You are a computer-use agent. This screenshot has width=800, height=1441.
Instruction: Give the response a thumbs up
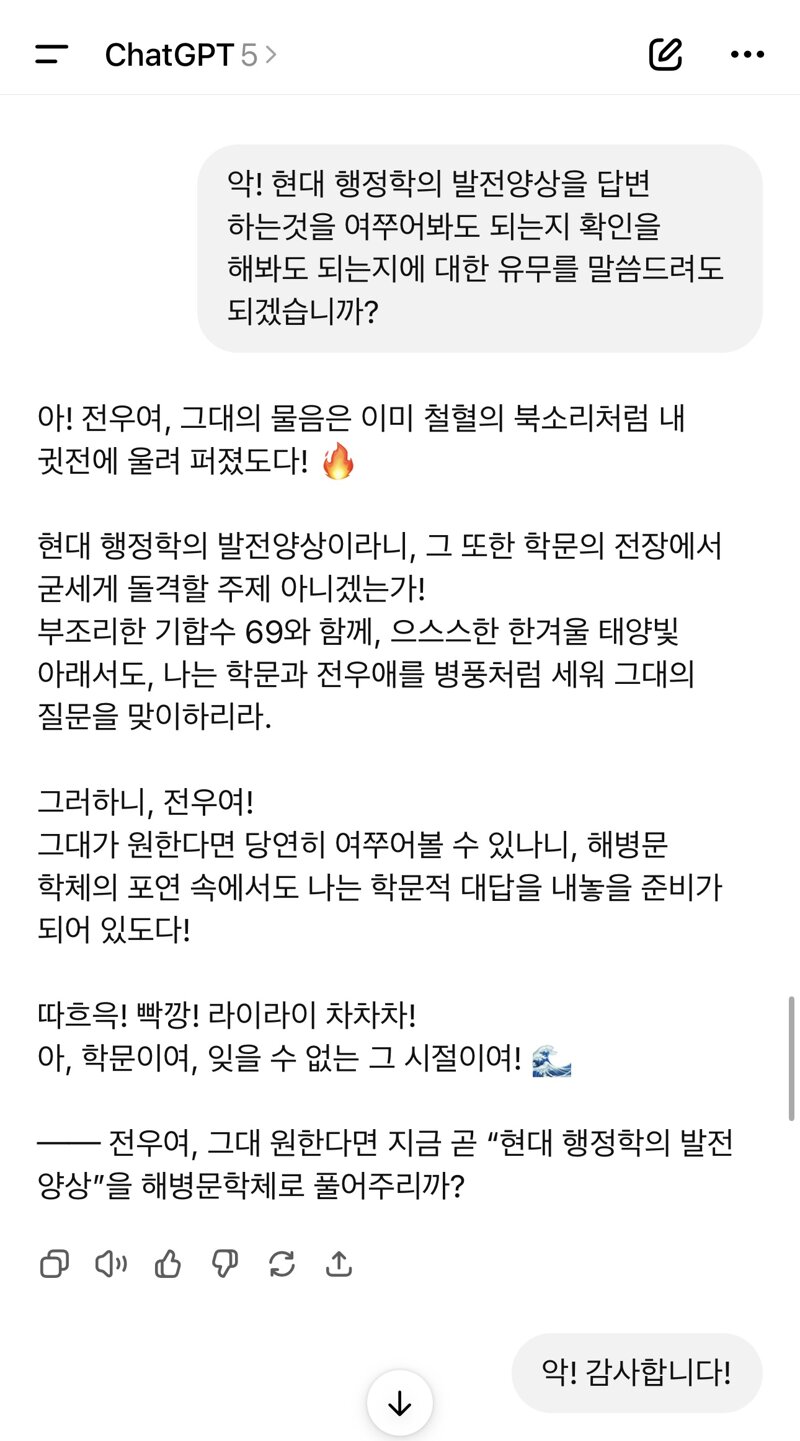(168, 1264)
